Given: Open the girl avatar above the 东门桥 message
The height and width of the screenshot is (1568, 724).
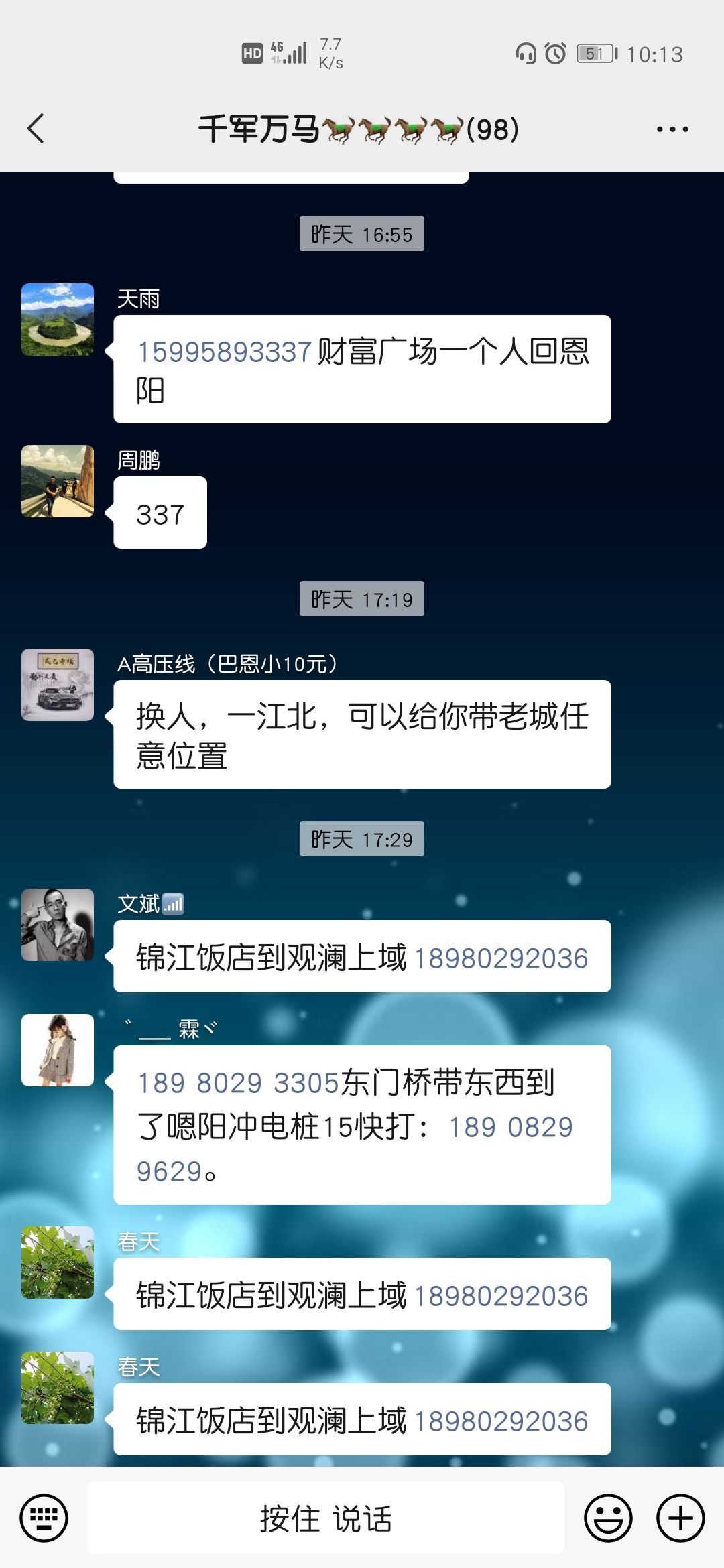Looking at the screenshot, I should coord(58,1050).
